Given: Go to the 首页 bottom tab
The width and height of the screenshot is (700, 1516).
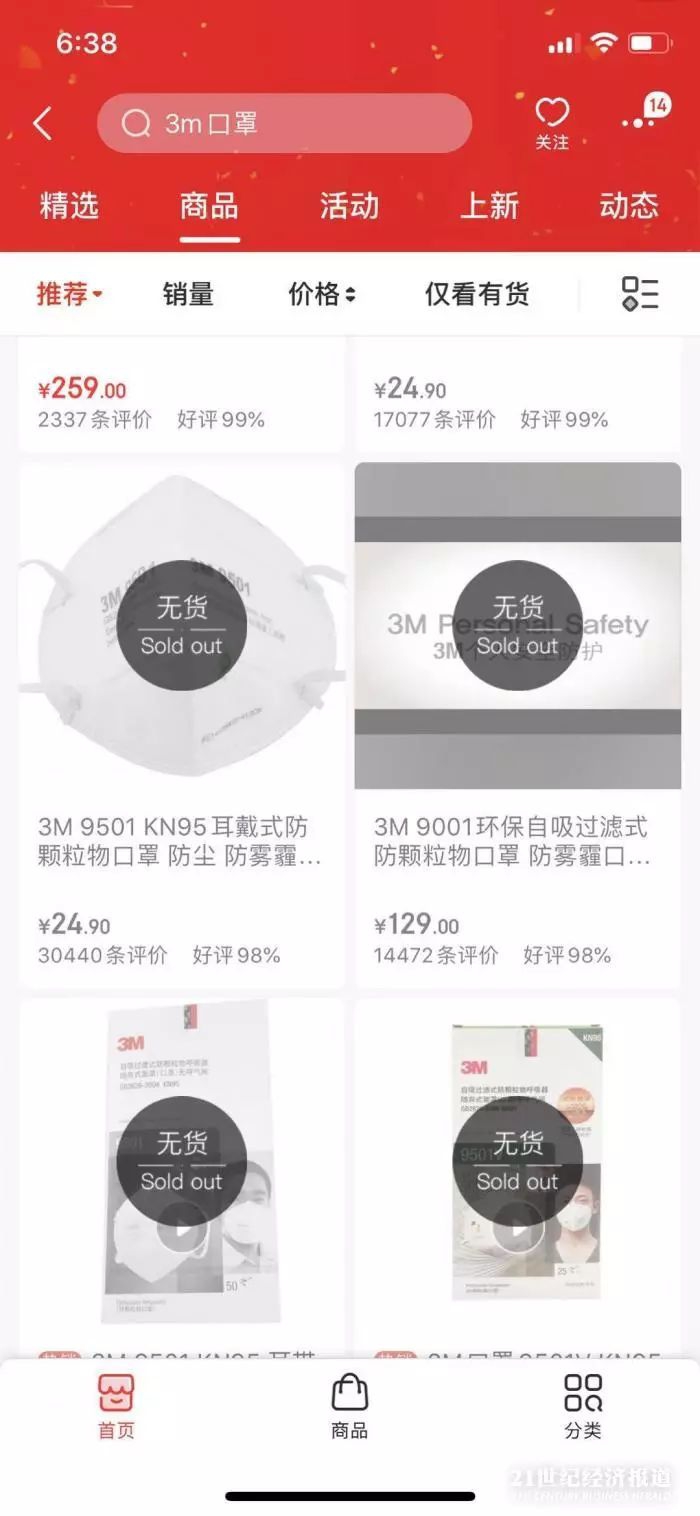Looking at the screenshot, I should [x=116, y=1405].
